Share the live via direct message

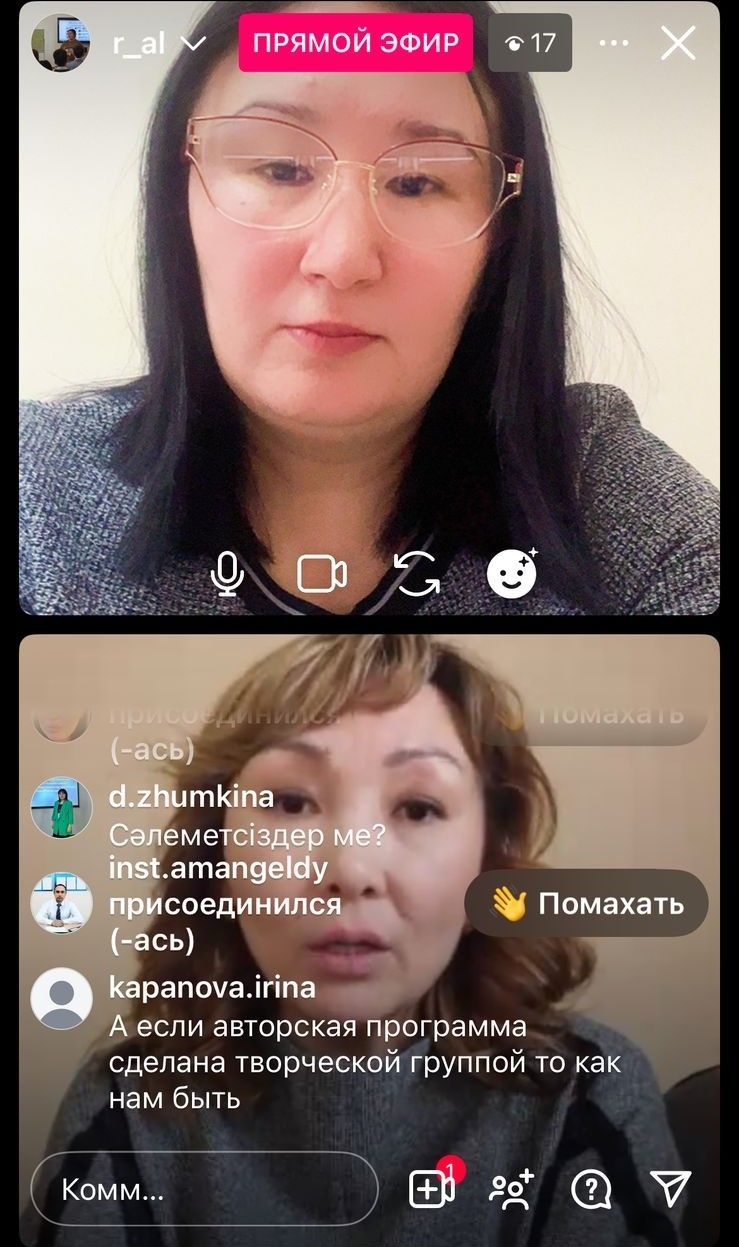click(x=671, y=1188)
